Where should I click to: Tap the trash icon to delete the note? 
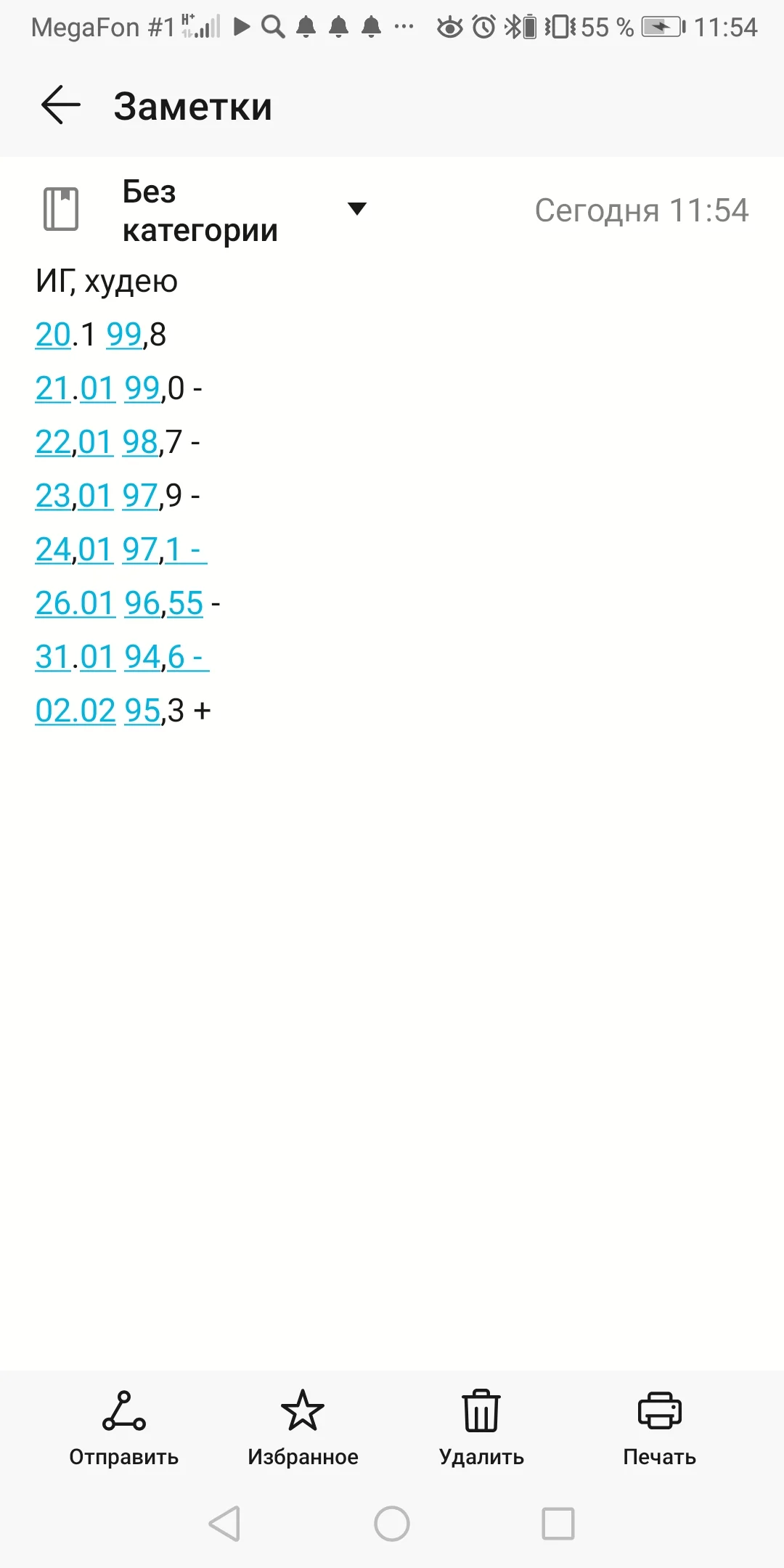(x=481, y=1411)
